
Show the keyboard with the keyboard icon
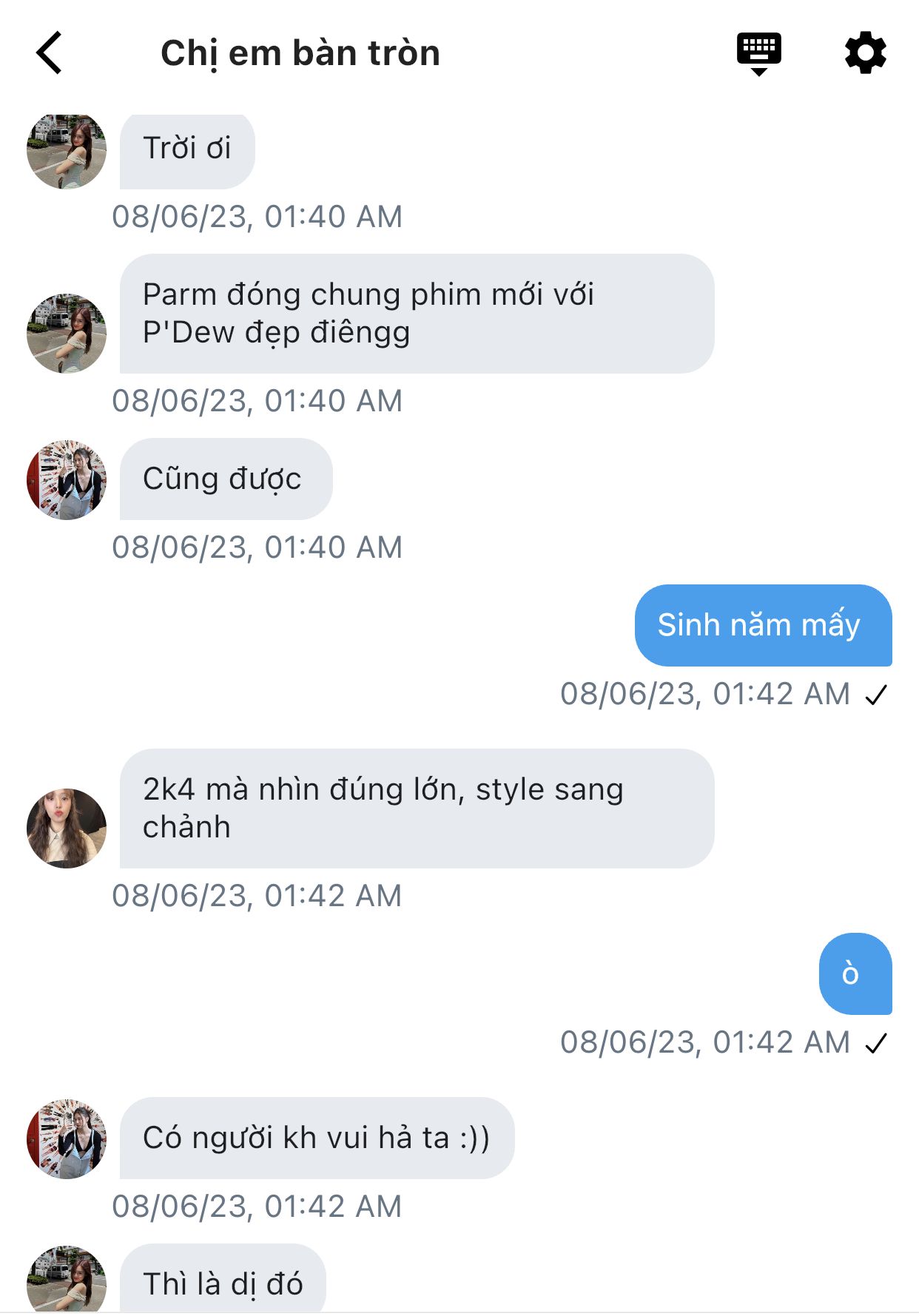coord(758,53)
